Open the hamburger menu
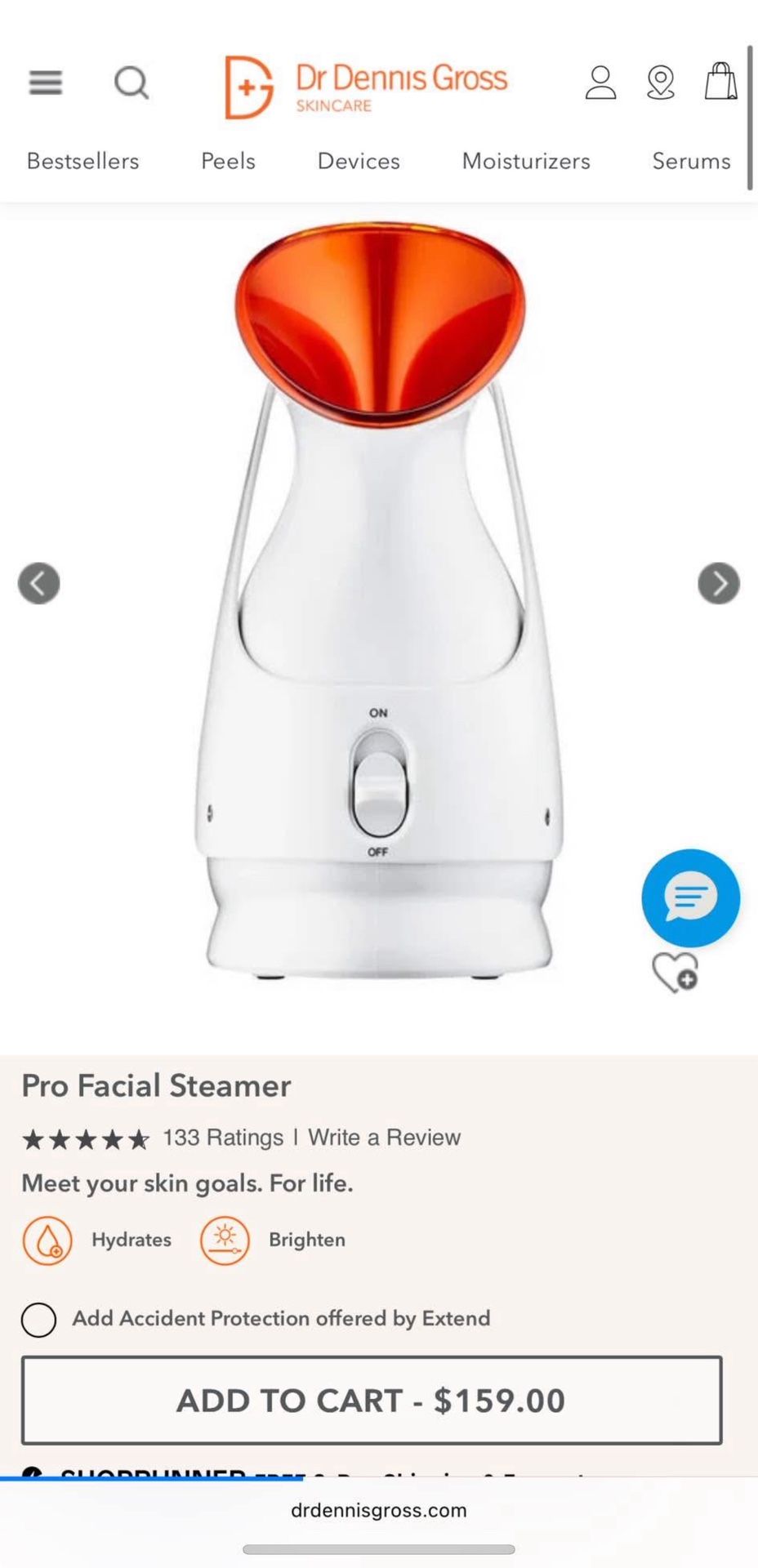 [x=46, y=82]
